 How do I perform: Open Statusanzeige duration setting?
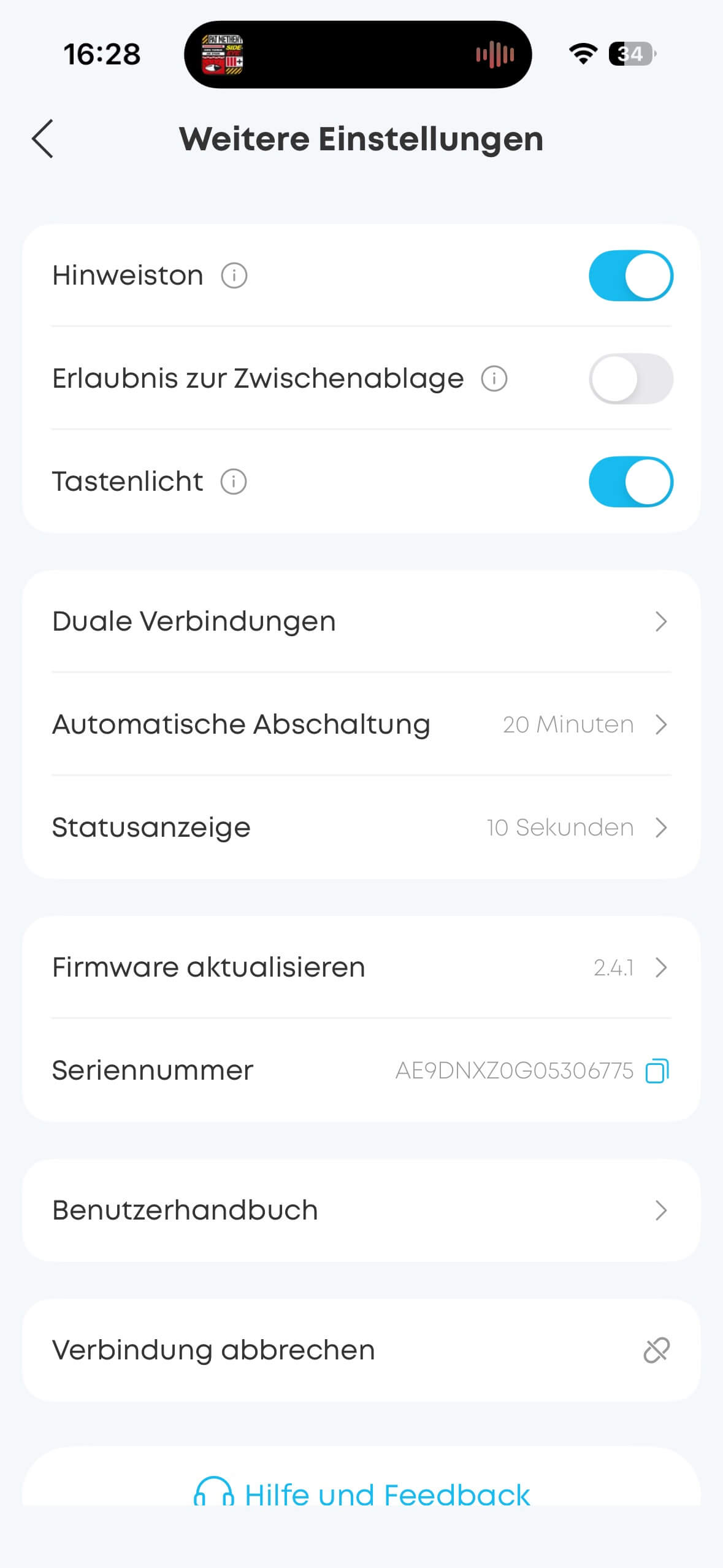click(361, 828)
